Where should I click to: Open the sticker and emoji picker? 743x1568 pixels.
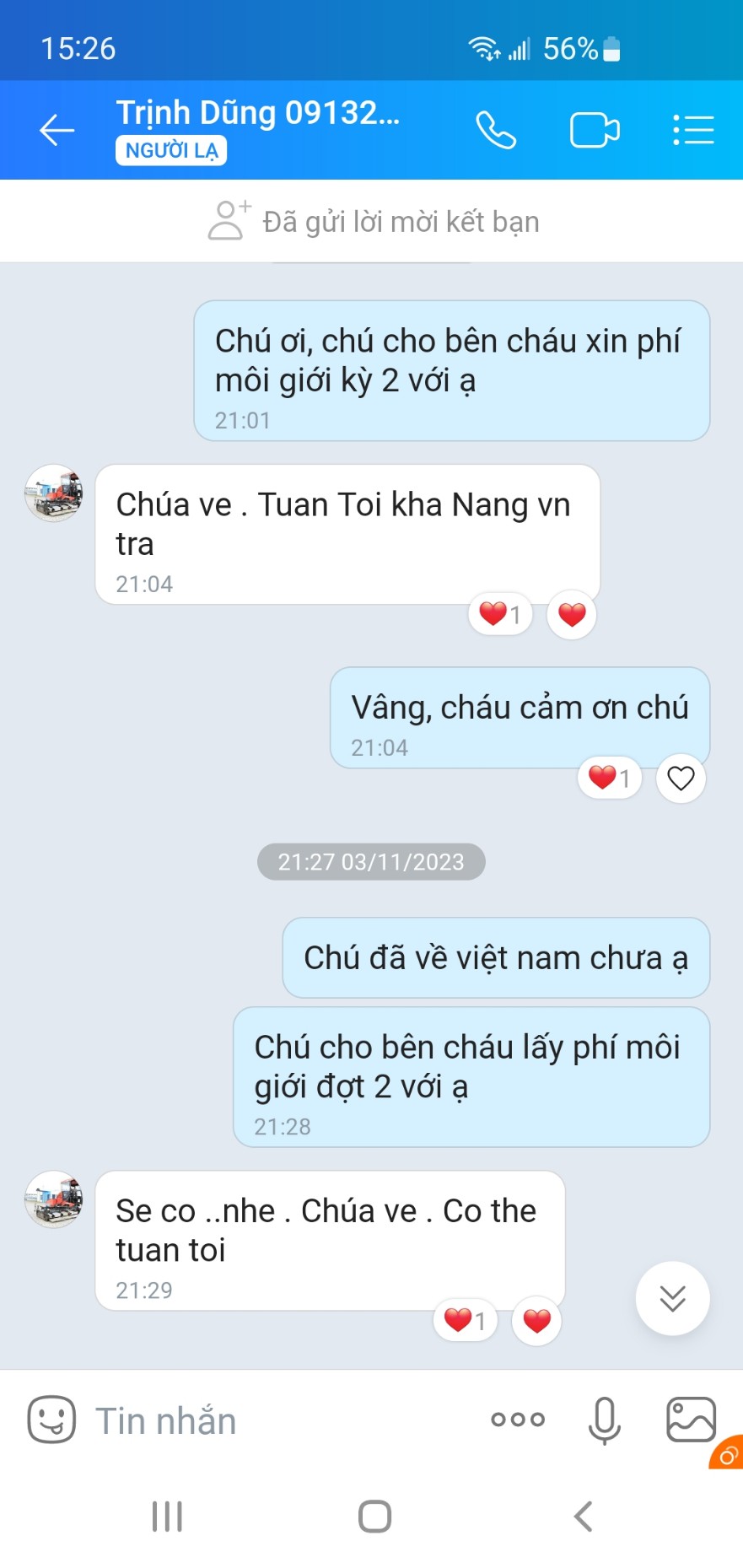click(51, 1420)
